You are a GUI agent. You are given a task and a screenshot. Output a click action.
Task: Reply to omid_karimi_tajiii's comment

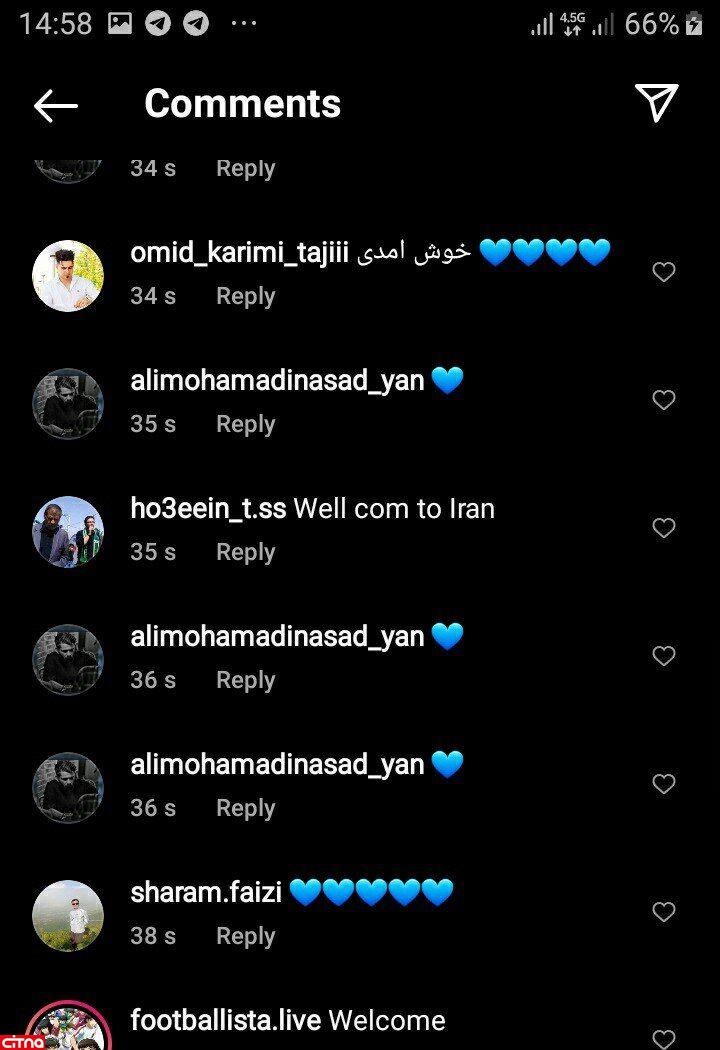245,297
